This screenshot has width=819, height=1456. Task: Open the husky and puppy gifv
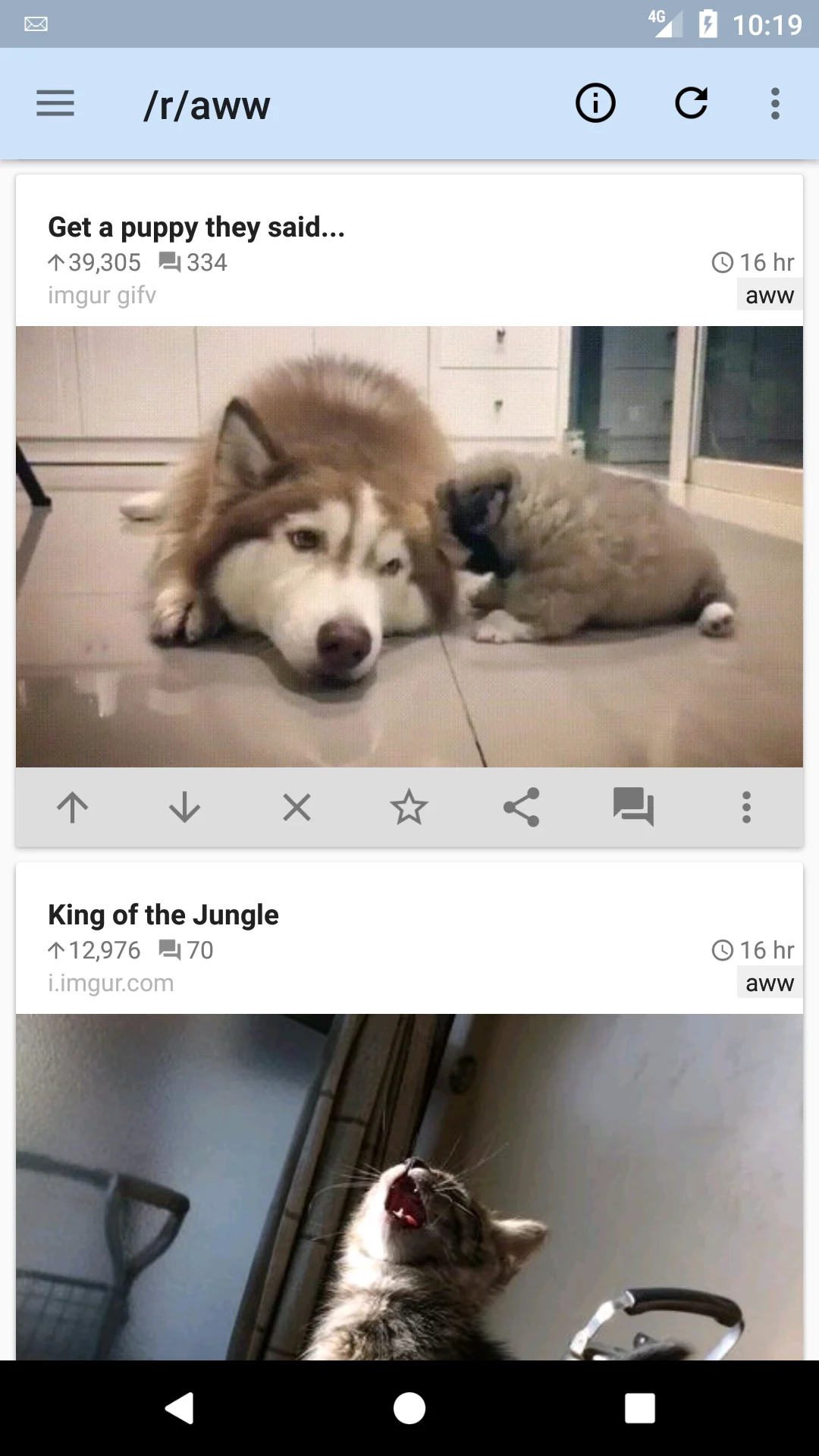[409, 546]
